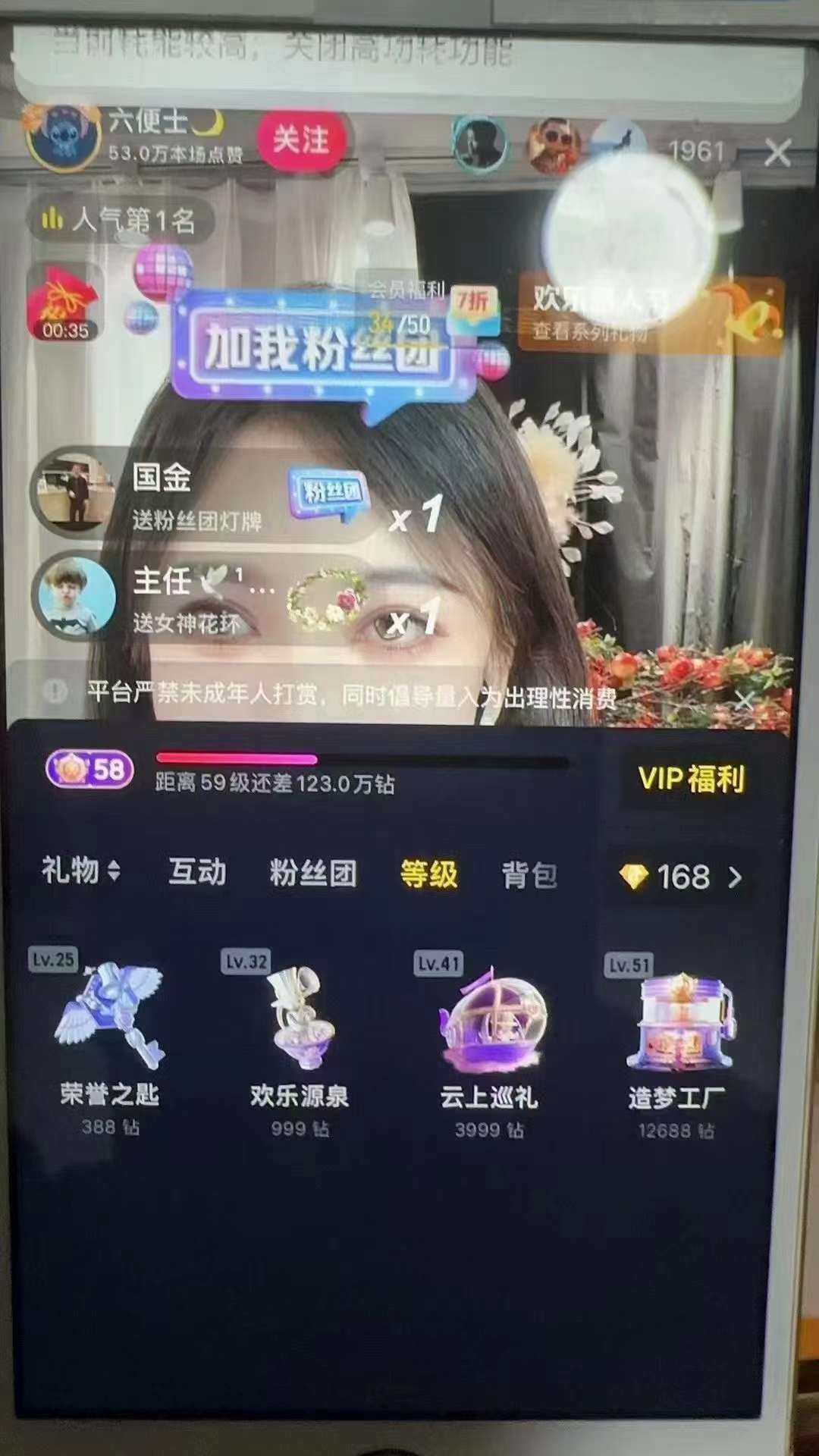Dismiss the underage tipping notice
The height and width of the screenshot is (1456, 819).
pos(745,700)
